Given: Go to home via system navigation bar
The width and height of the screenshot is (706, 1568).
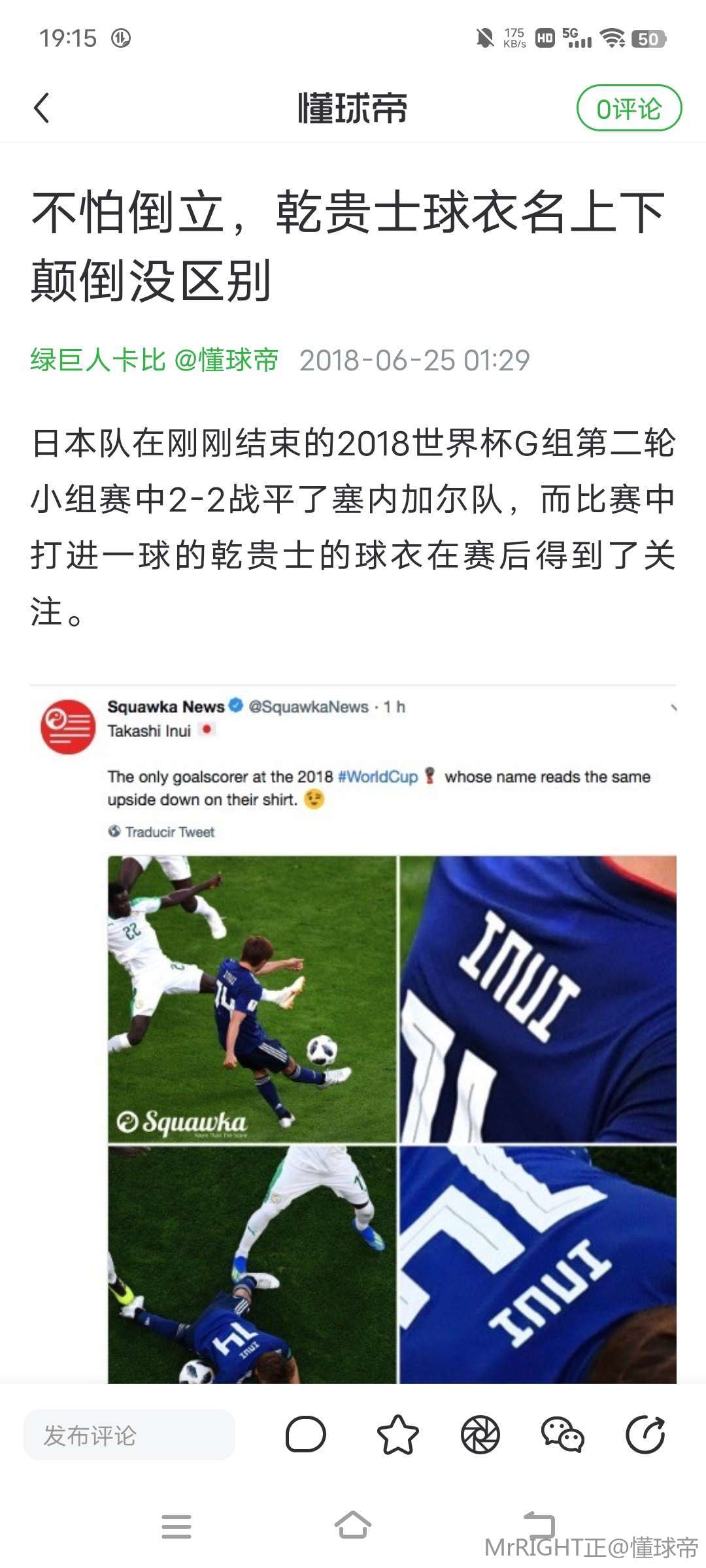Looking at the screenshot, I should 353,1526.
